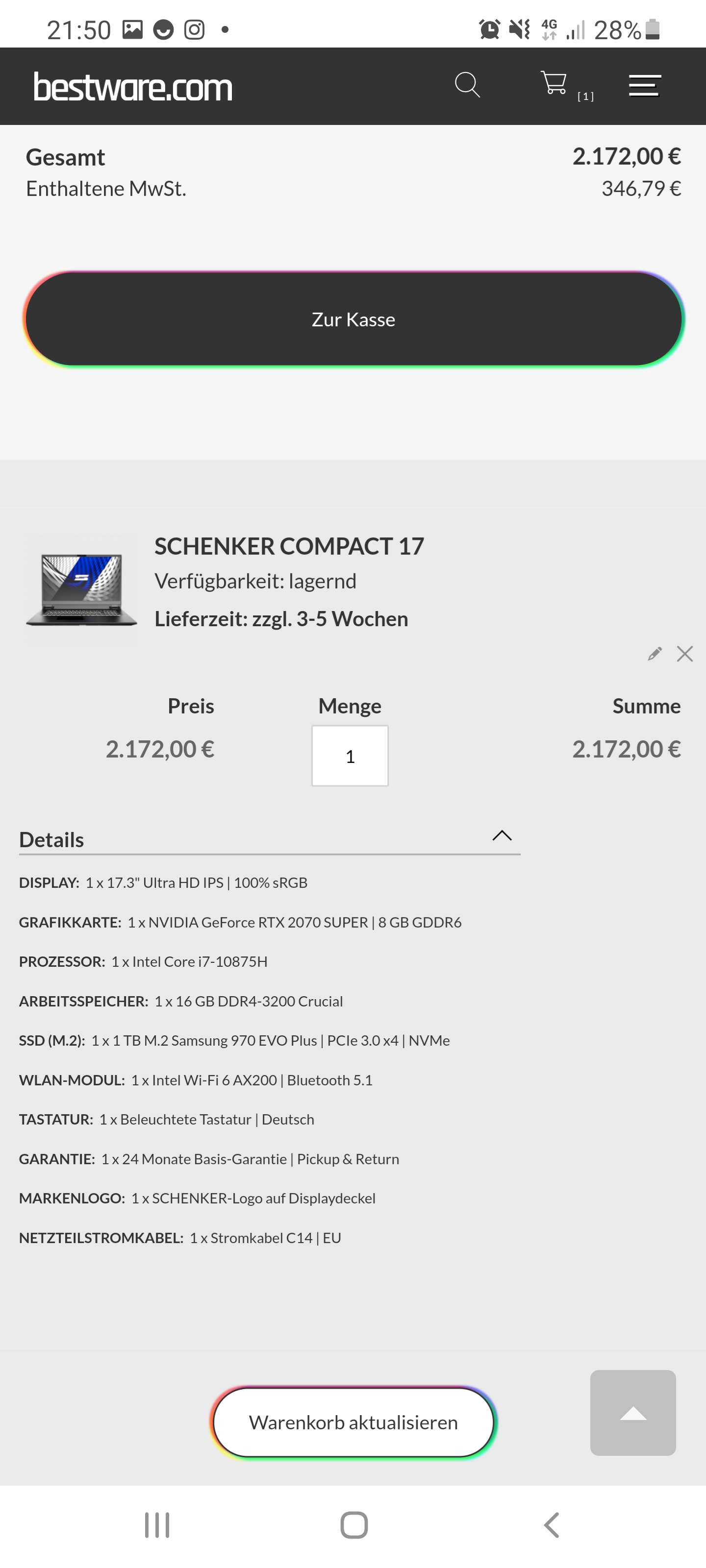Click the quantity input field
The height and width of the screenshot is (1568, 706).
point(349,756)
